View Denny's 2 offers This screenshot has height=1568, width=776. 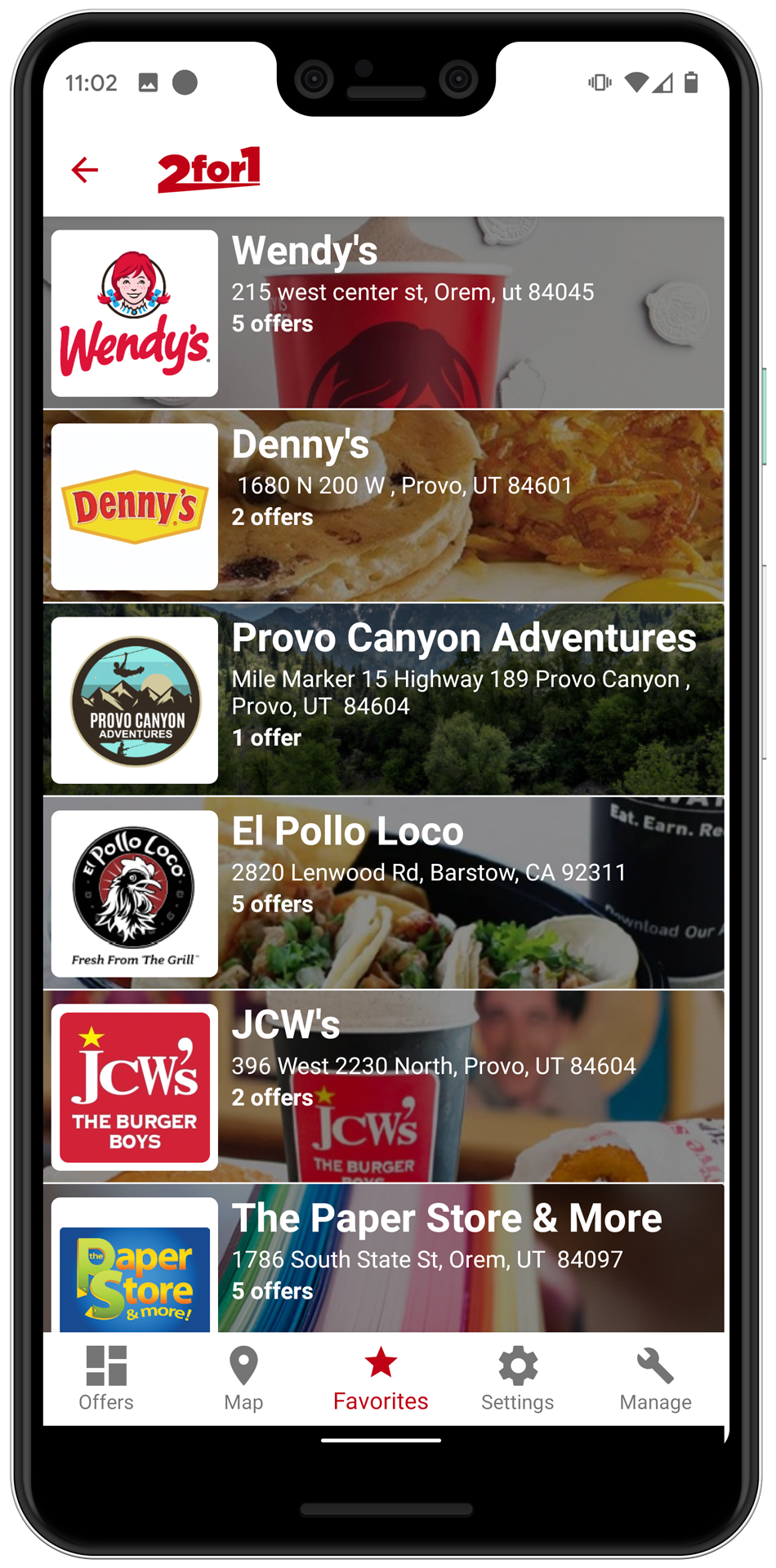click(x=384, y=506)
